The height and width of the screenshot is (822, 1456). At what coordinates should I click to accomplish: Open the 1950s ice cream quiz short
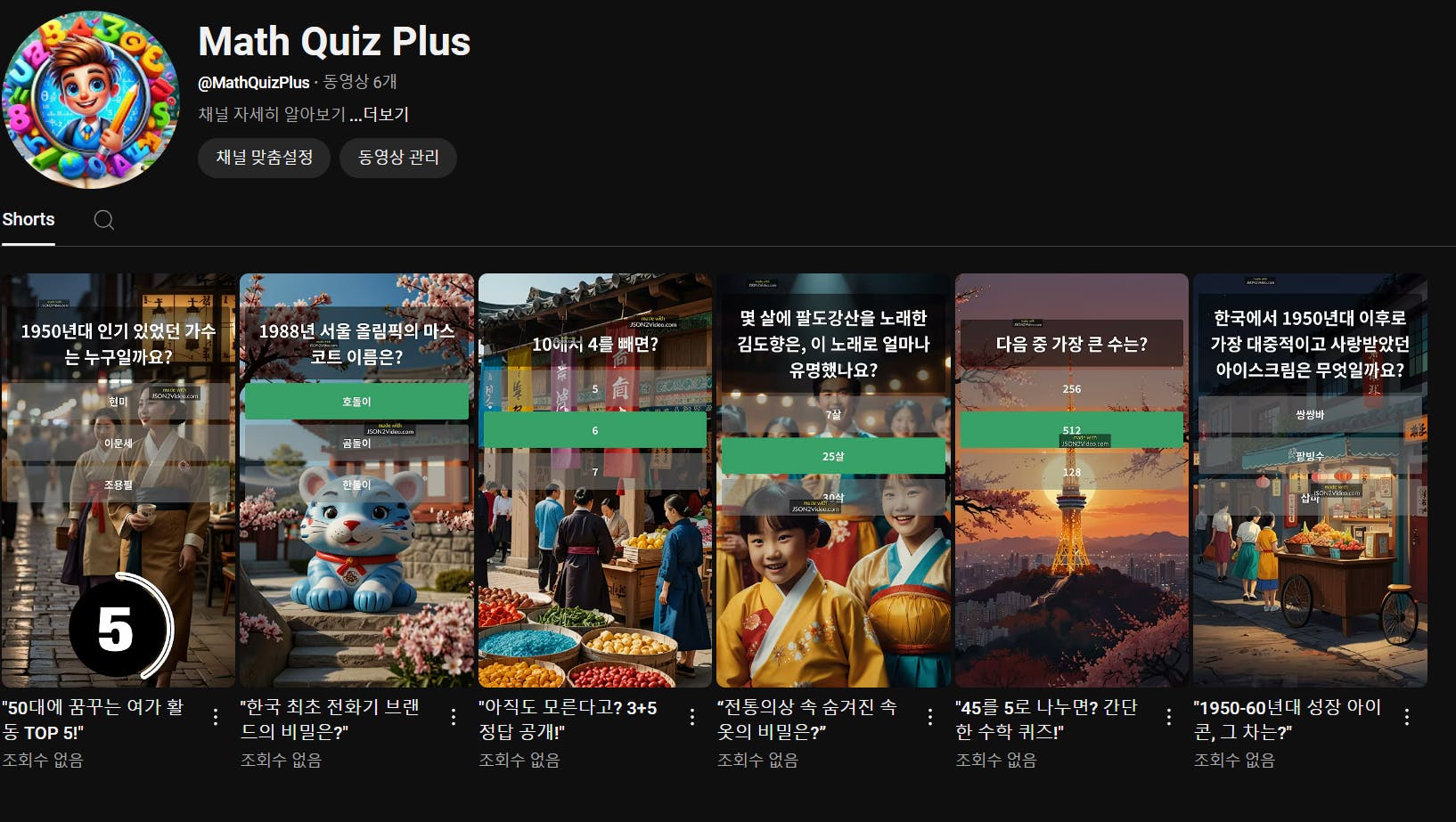pyautogui.click(x=1310, y=481)
